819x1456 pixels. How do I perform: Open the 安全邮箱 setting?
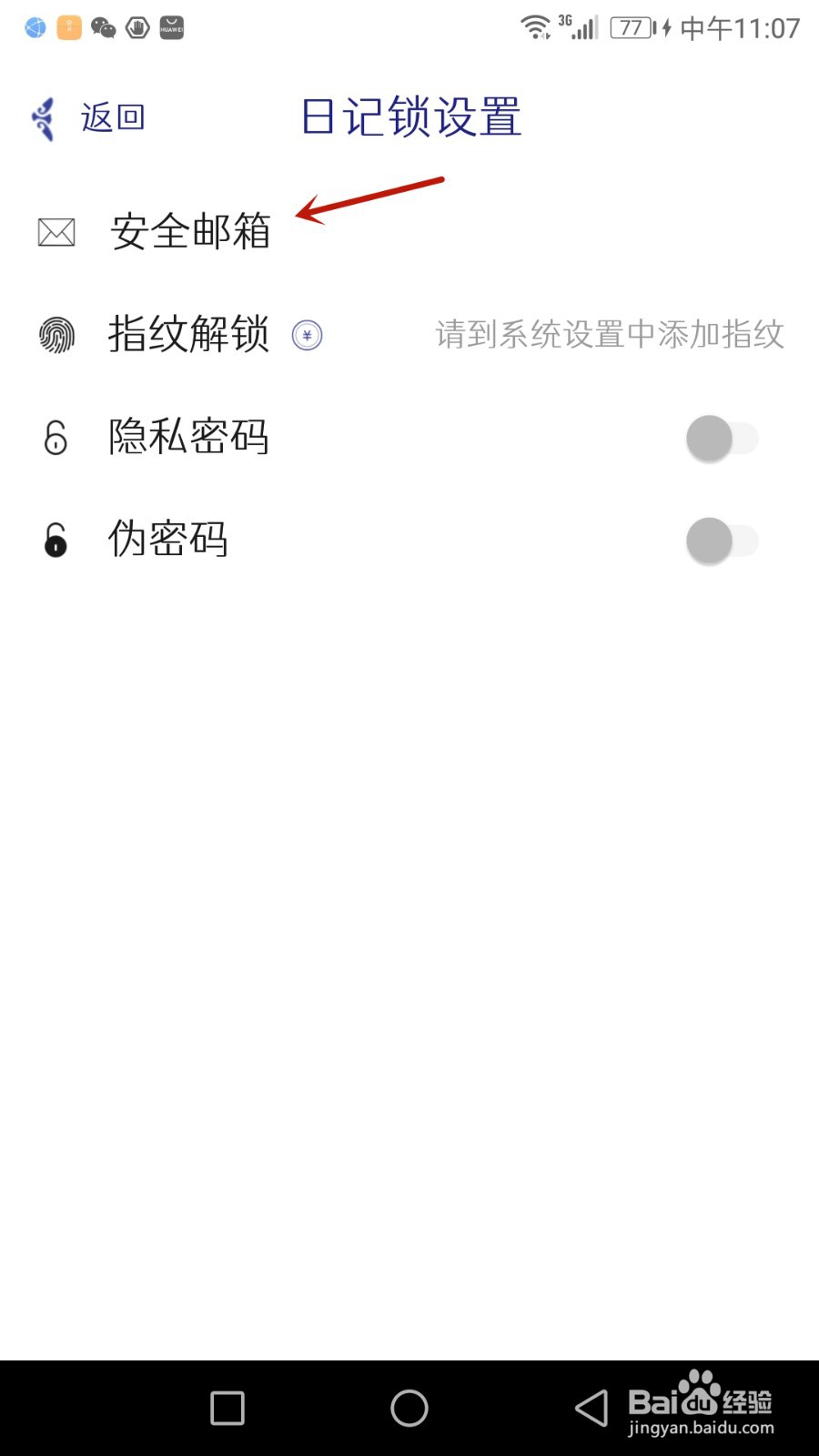point(190,231)
